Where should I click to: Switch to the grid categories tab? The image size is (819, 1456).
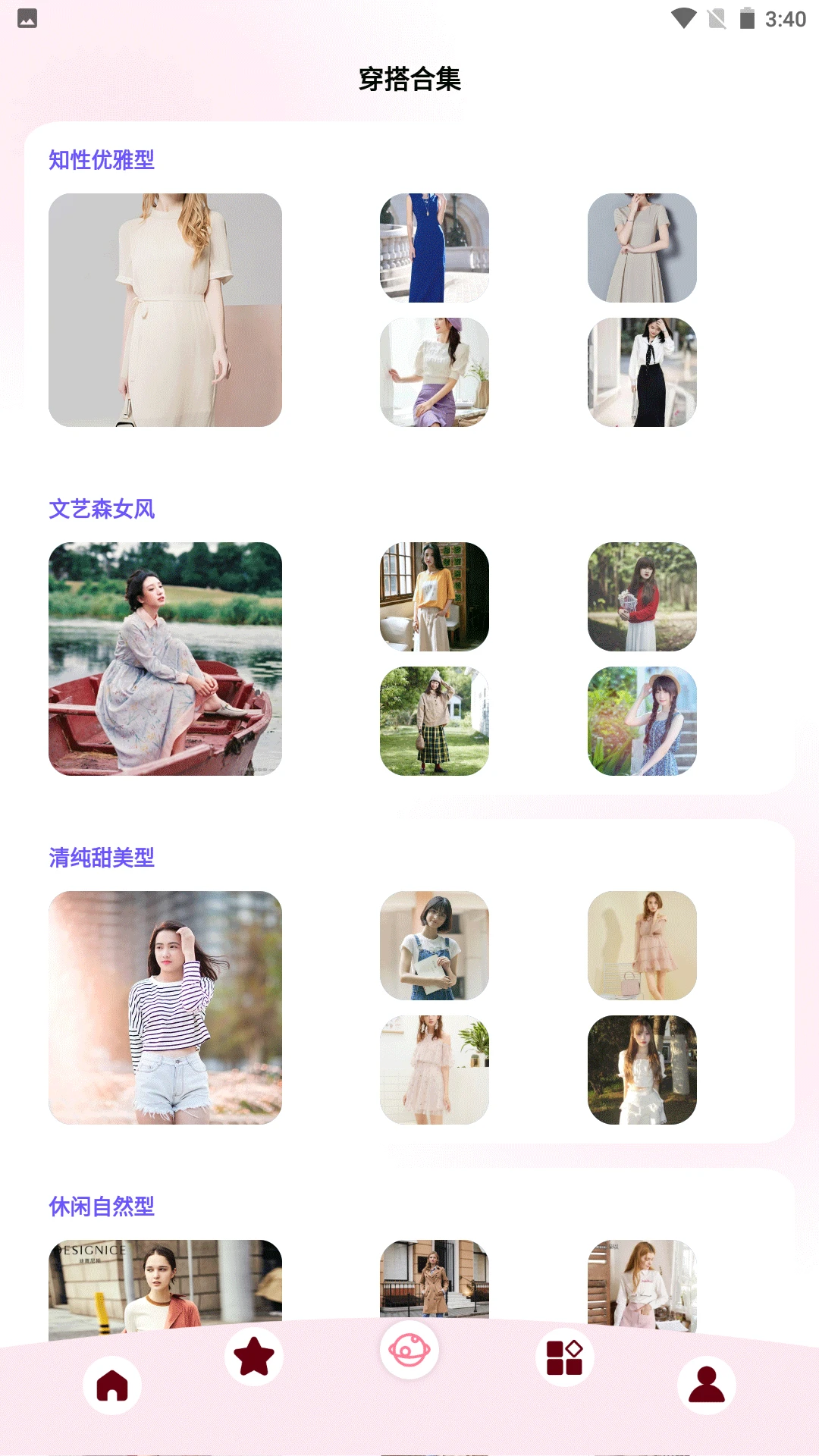click(564, 1357)
